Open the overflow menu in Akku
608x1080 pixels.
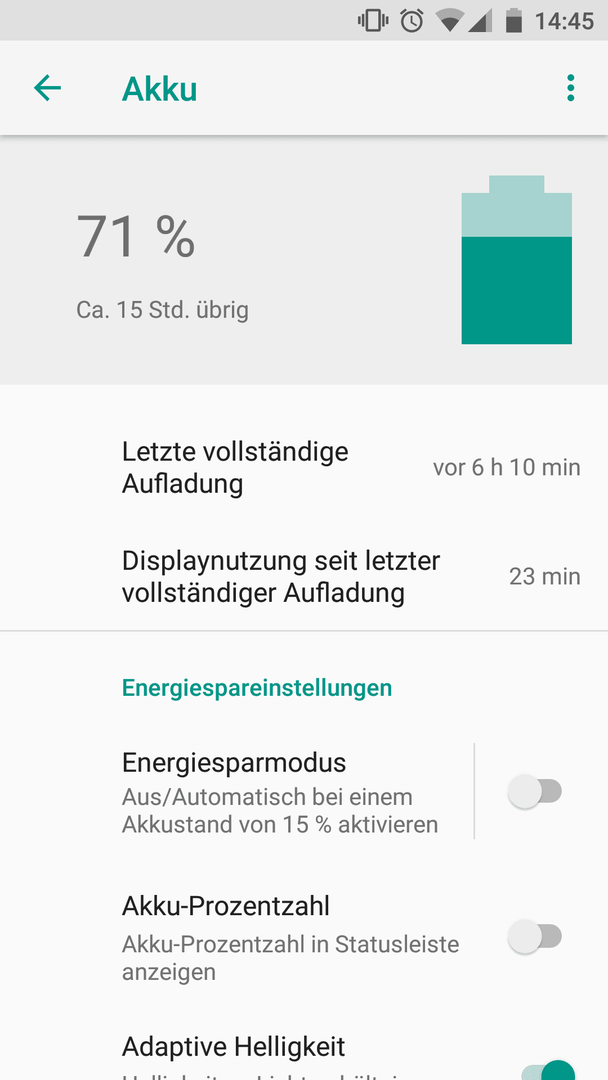[570, 88]
